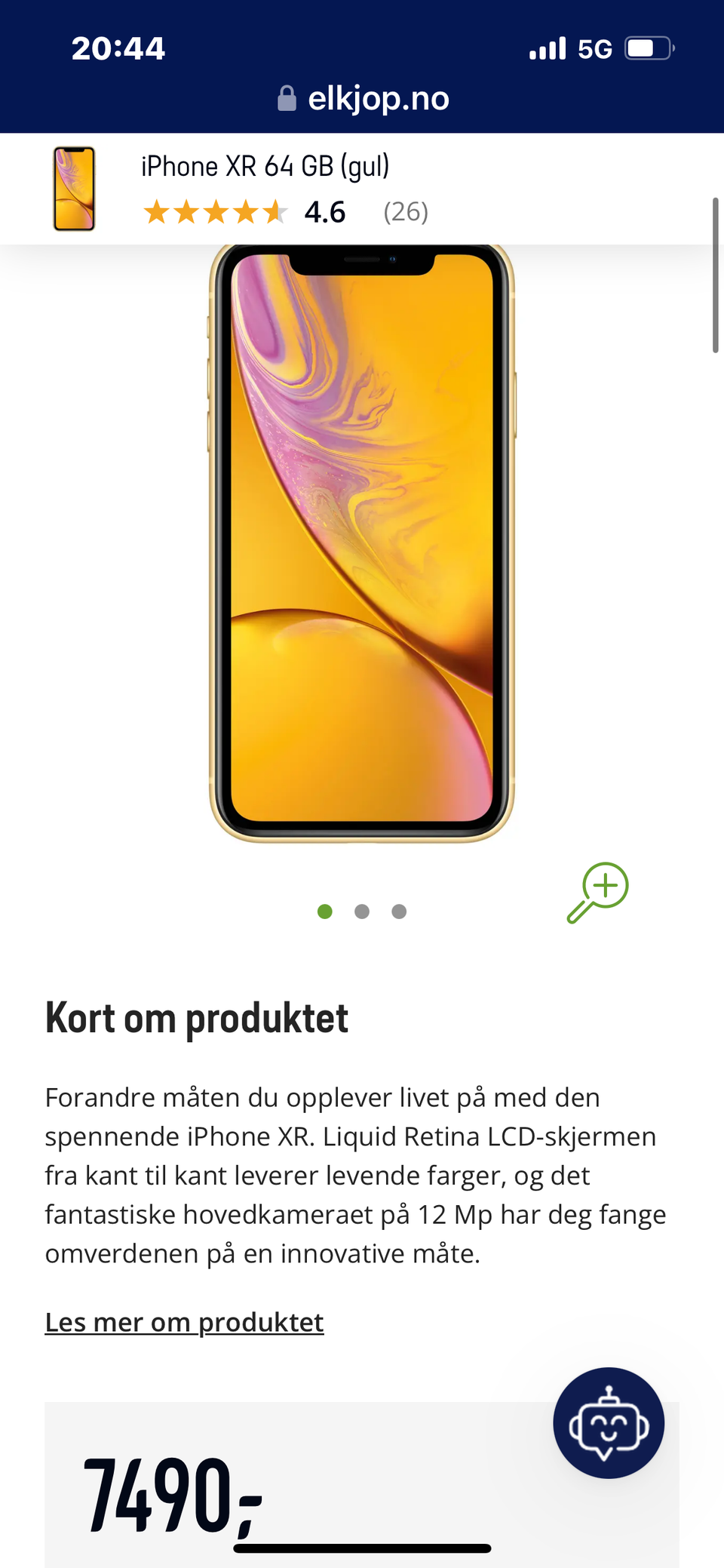This screenshot has height=1568, width=724.
Task: Activate the second carousel dot
Action: (x=362, y=912)
